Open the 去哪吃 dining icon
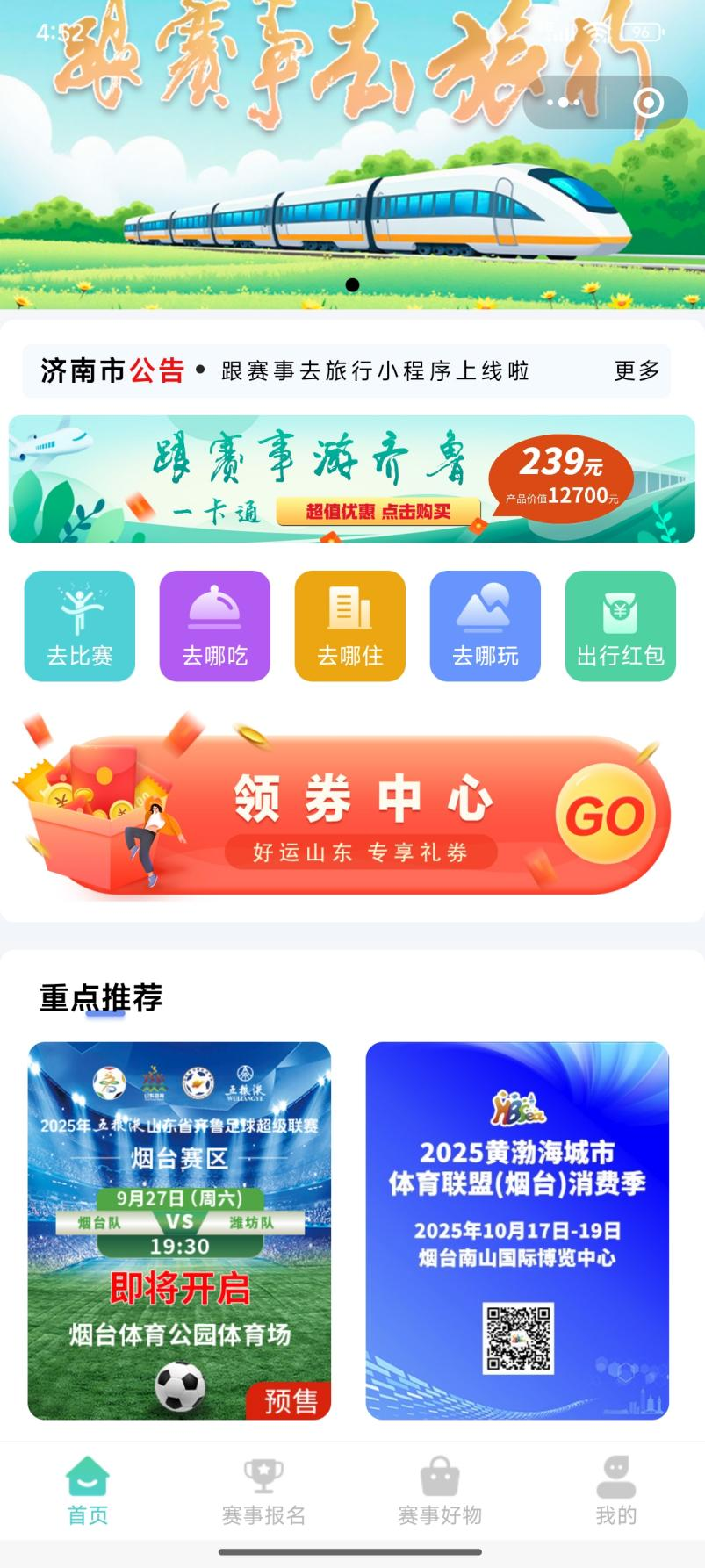 (x=214, y=624)
